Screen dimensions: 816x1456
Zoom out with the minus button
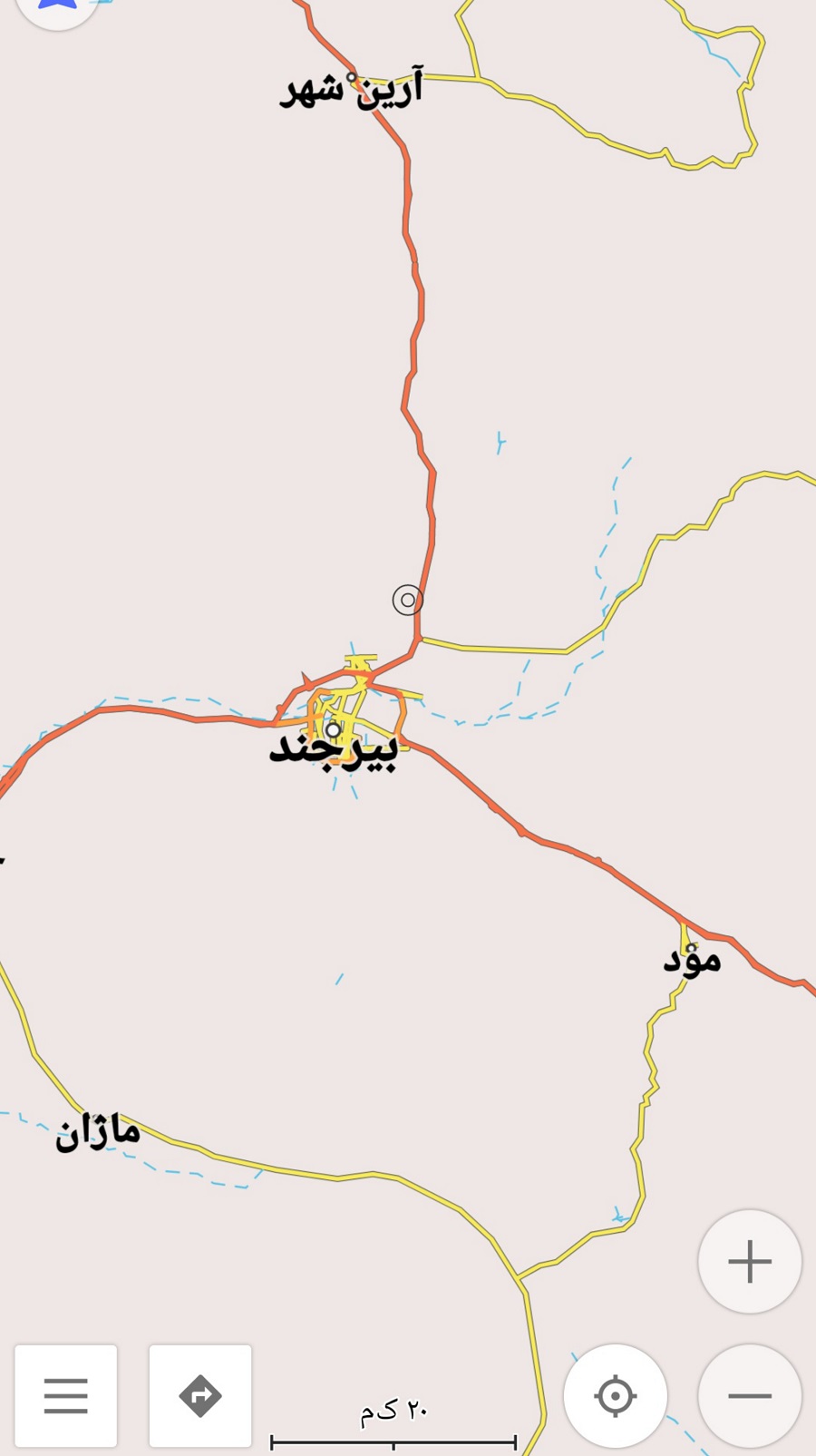[x=750, y=1395]
